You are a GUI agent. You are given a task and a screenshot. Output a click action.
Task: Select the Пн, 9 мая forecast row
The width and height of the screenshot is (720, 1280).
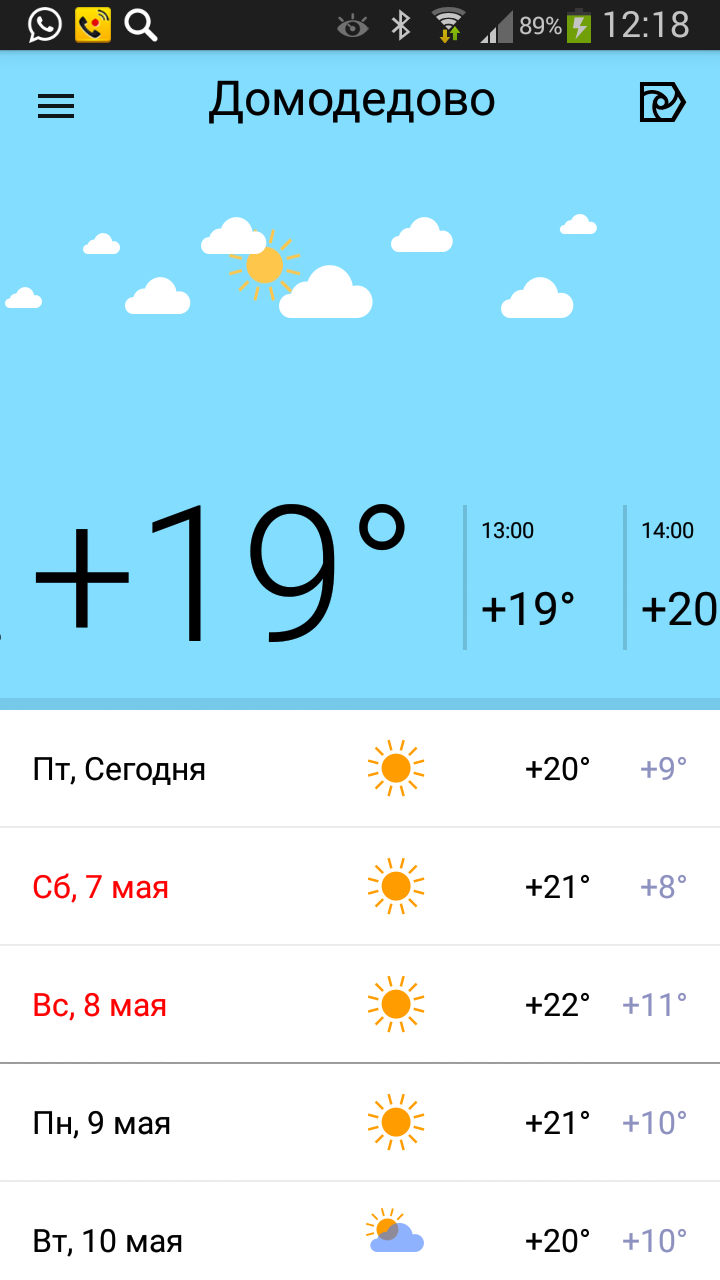pos(360,1123)
